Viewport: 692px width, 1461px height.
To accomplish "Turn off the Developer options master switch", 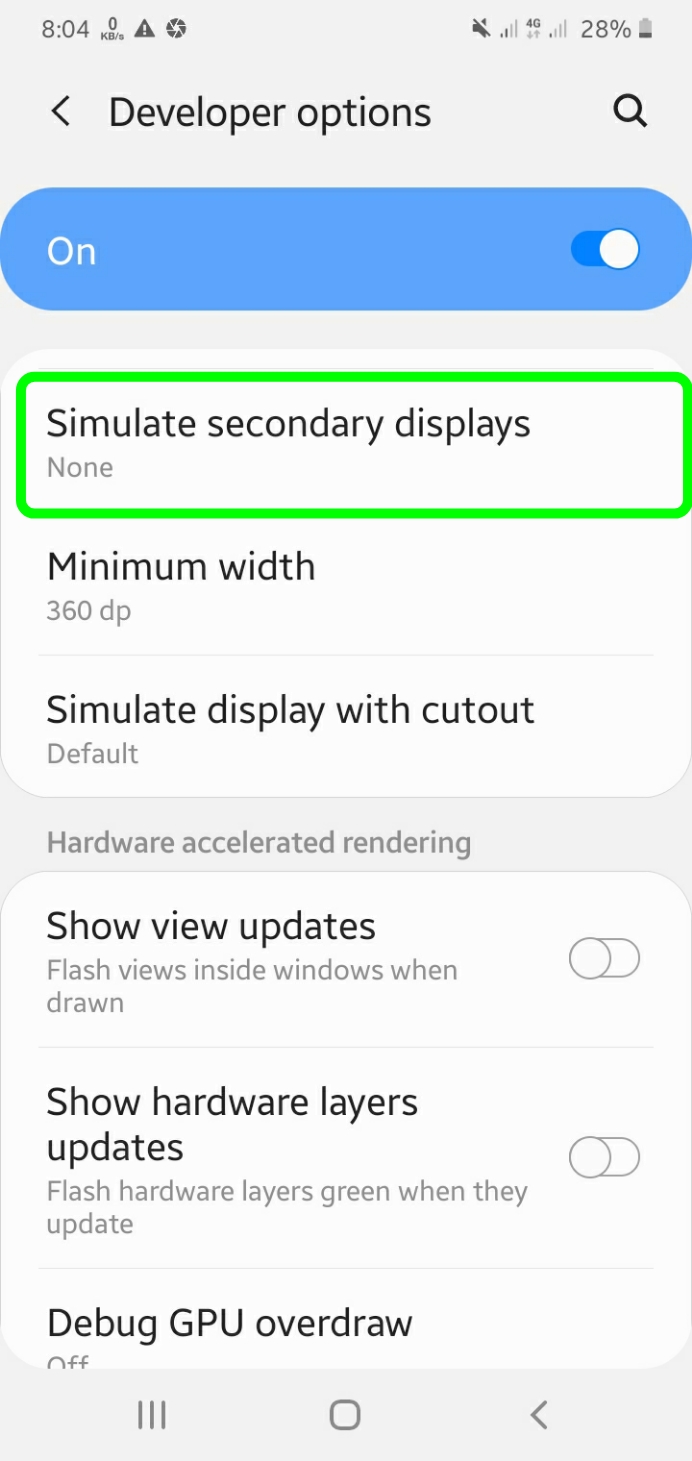I will [x=605, y=250].
